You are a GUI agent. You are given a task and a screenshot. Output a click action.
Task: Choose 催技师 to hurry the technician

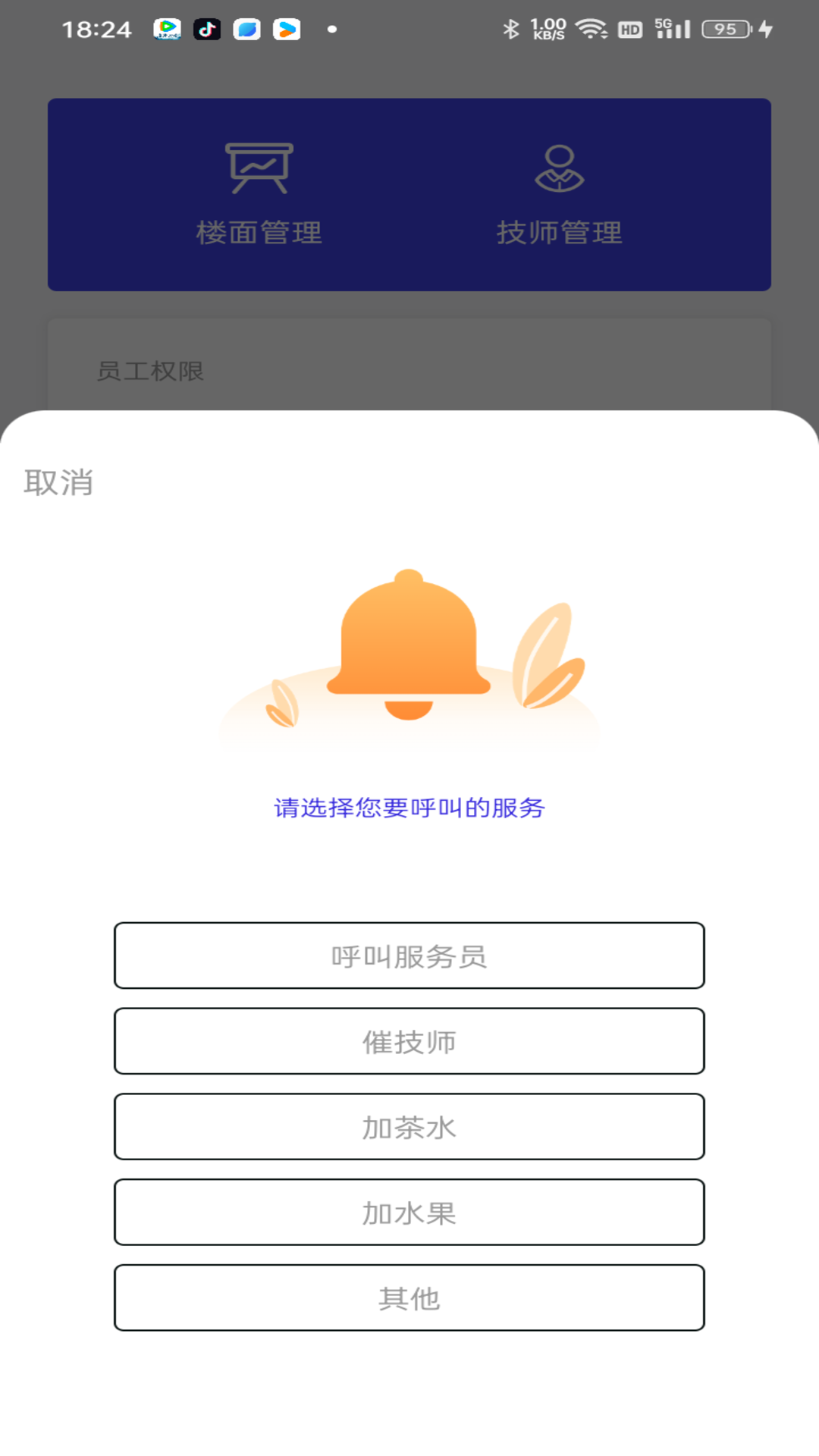point(409,1041)
